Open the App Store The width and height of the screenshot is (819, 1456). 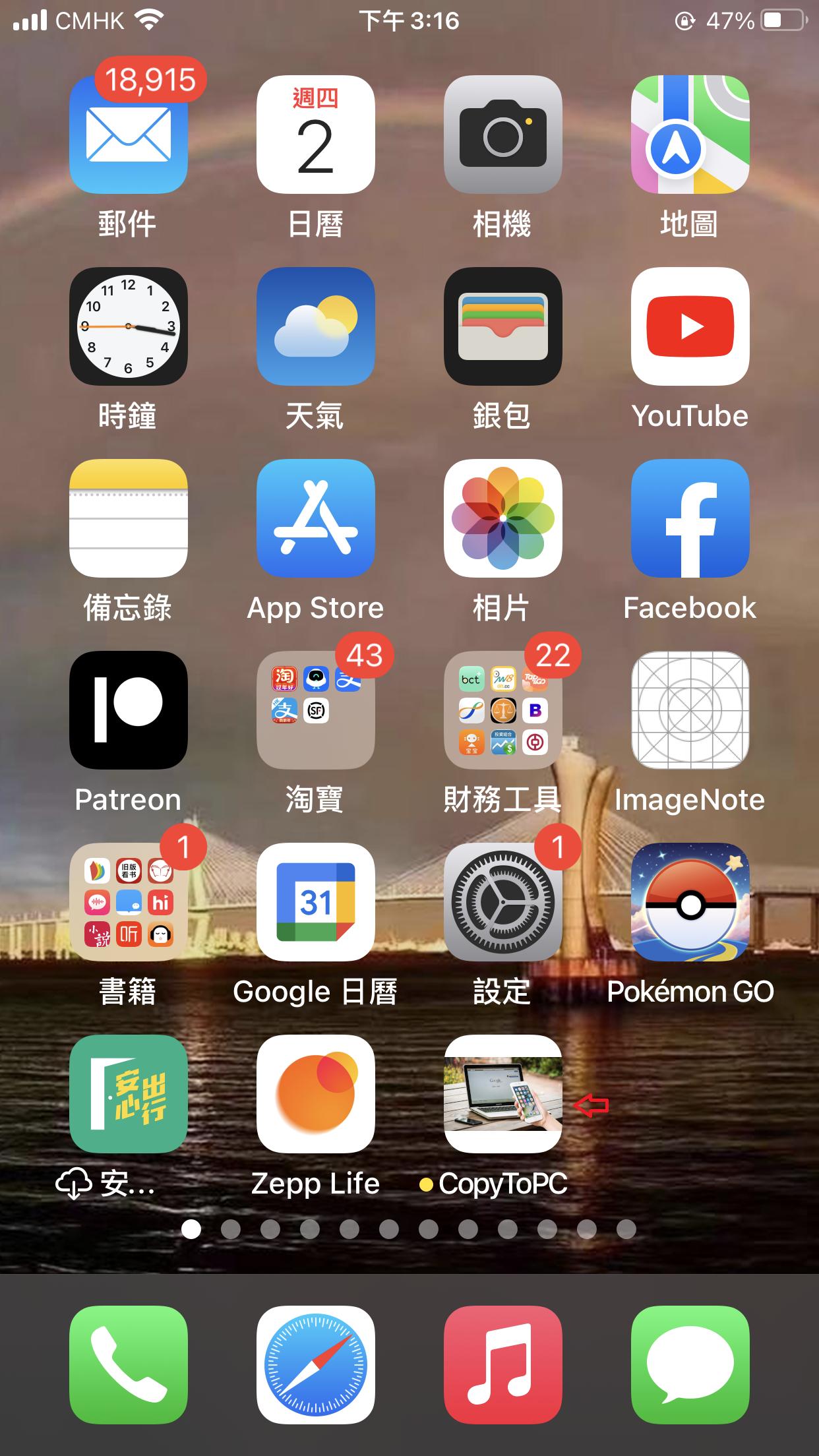[x=316, y=518]
